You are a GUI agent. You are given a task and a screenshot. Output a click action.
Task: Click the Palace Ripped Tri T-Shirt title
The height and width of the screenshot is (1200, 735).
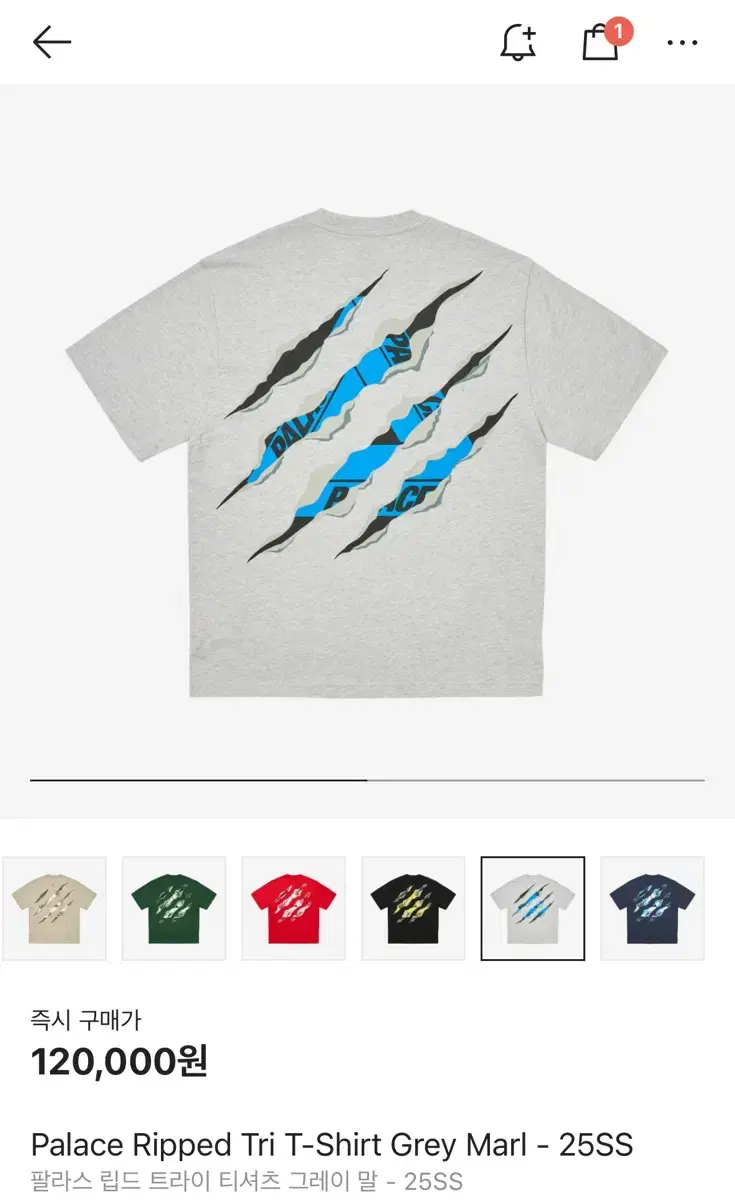pyautogui.click(x=330, y=1146)
